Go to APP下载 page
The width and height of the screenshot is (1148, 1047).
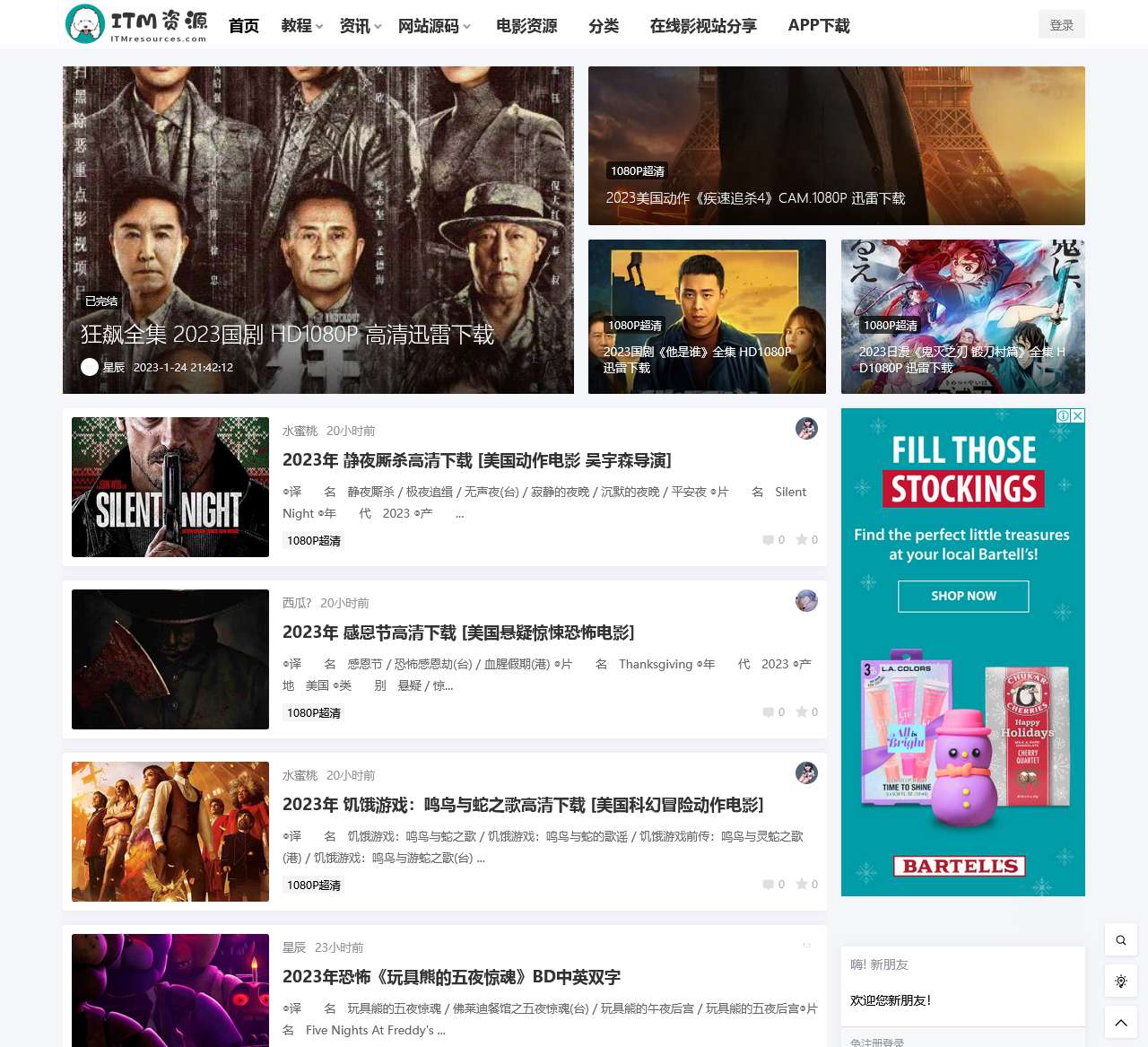(819, 26)
